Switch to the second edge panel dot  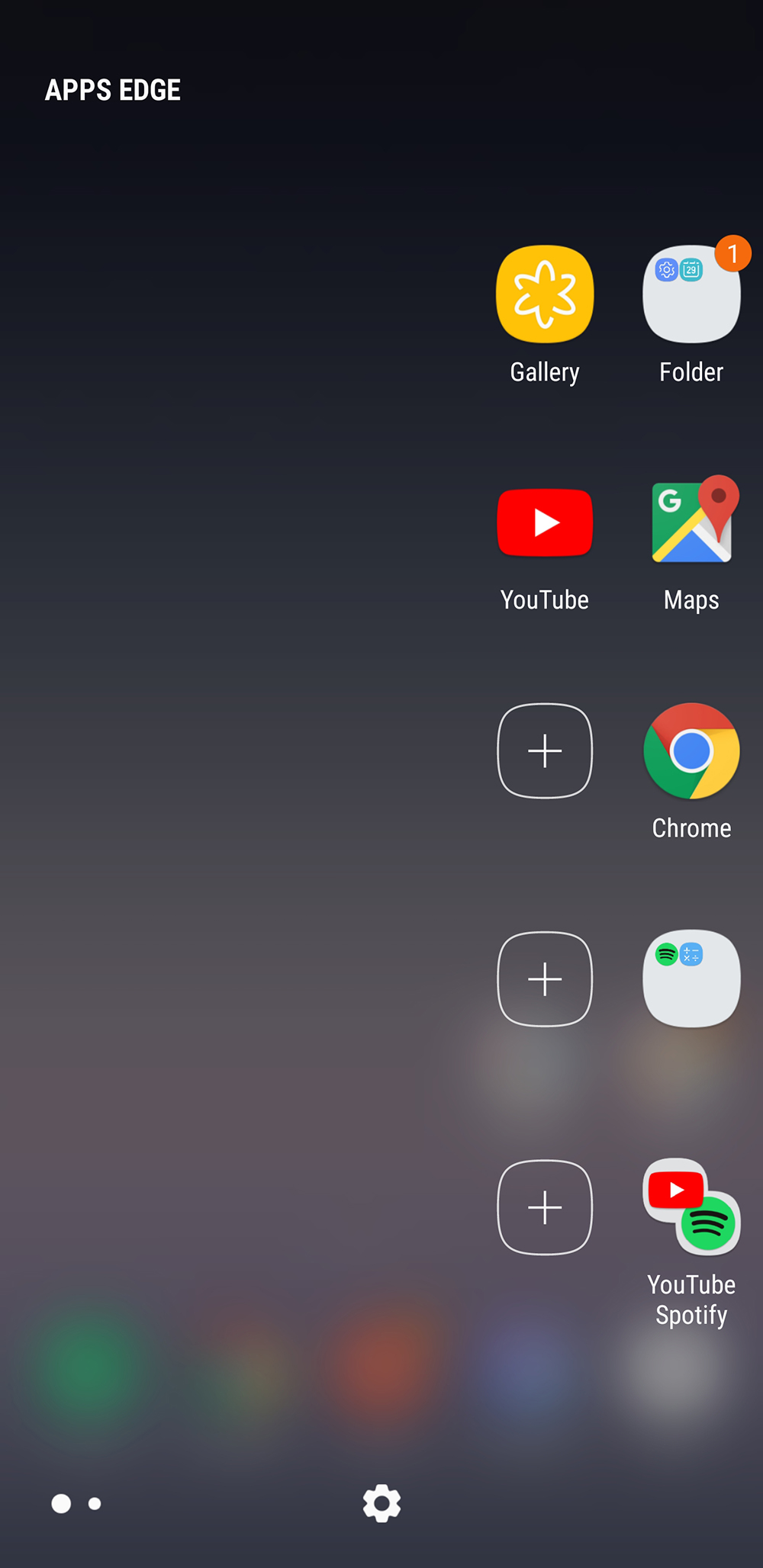(95, 1503)
